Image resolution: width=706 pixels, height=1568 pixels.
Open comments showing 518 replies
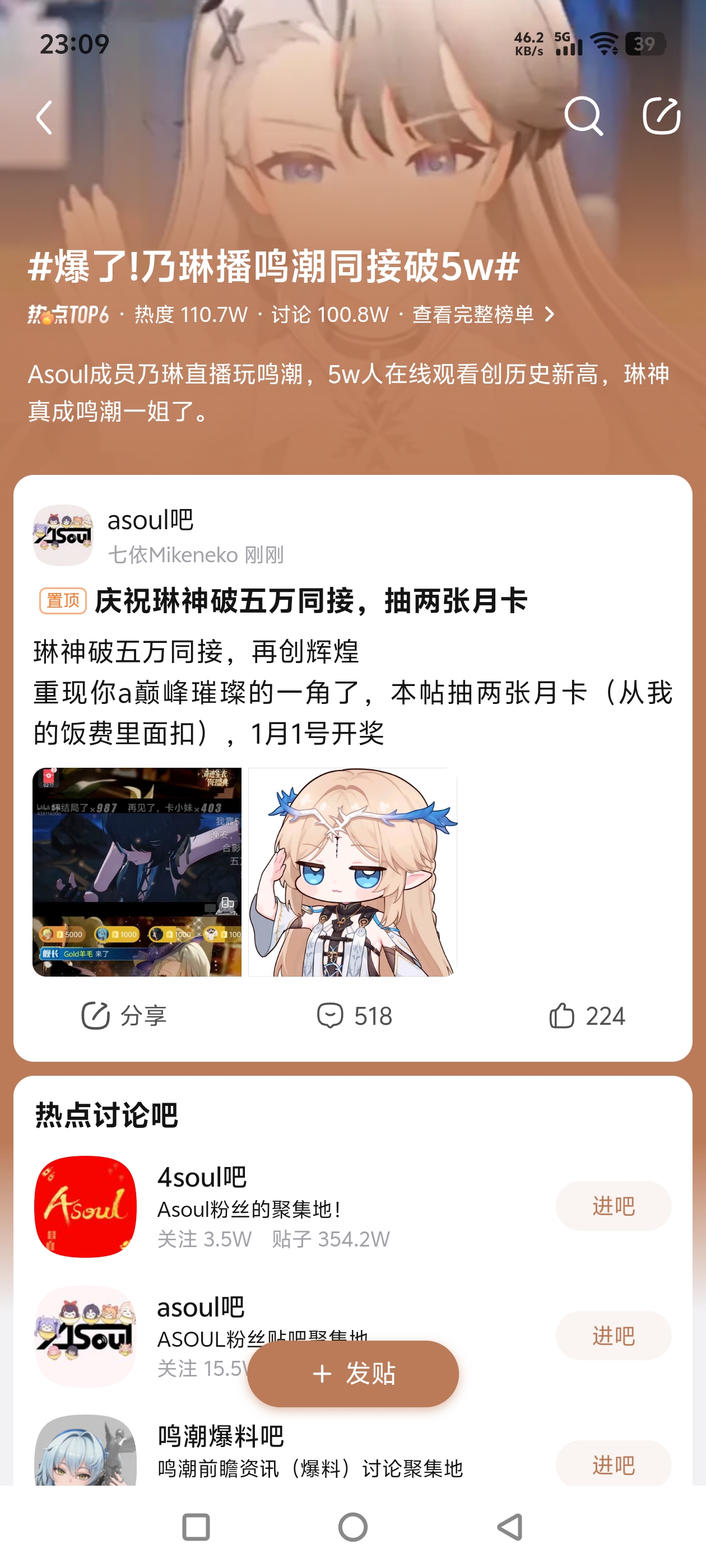[354, 1015]
